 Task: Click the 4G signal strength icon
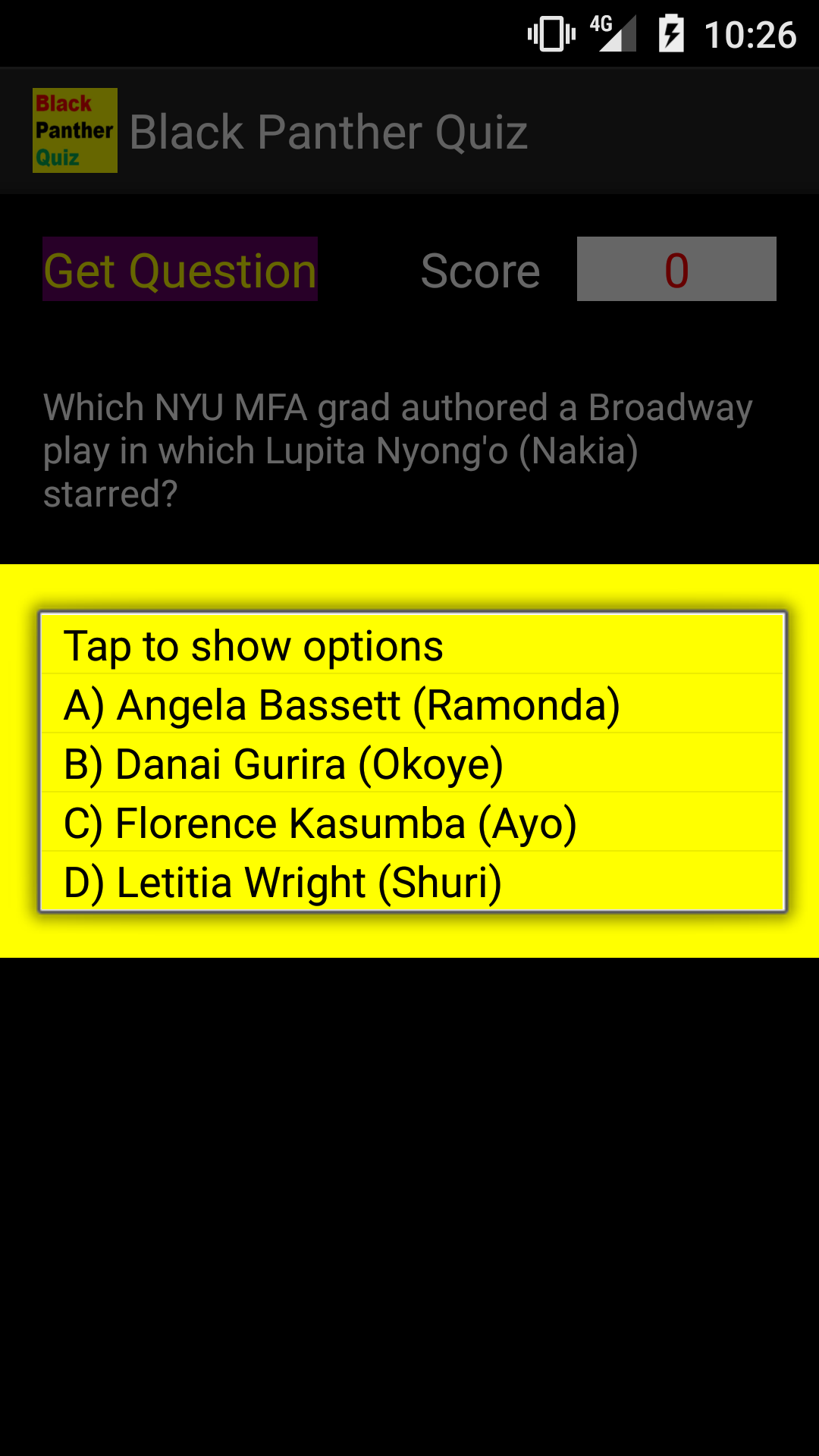616,33
